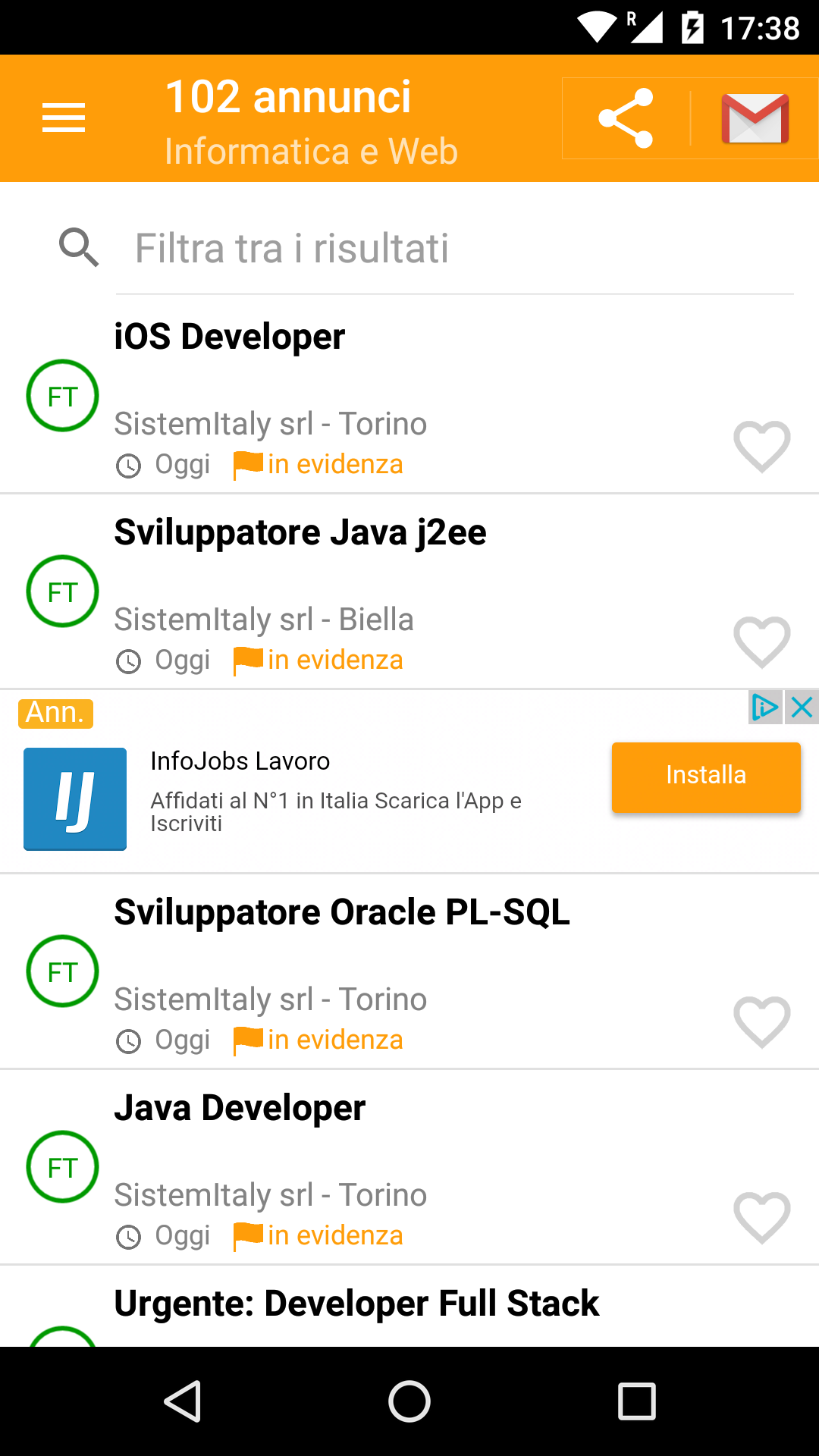Image resolution: width=819 pixels, height=1456 pixels.
Task: Open the hamburger drawer menu
Action: point(64,118)
